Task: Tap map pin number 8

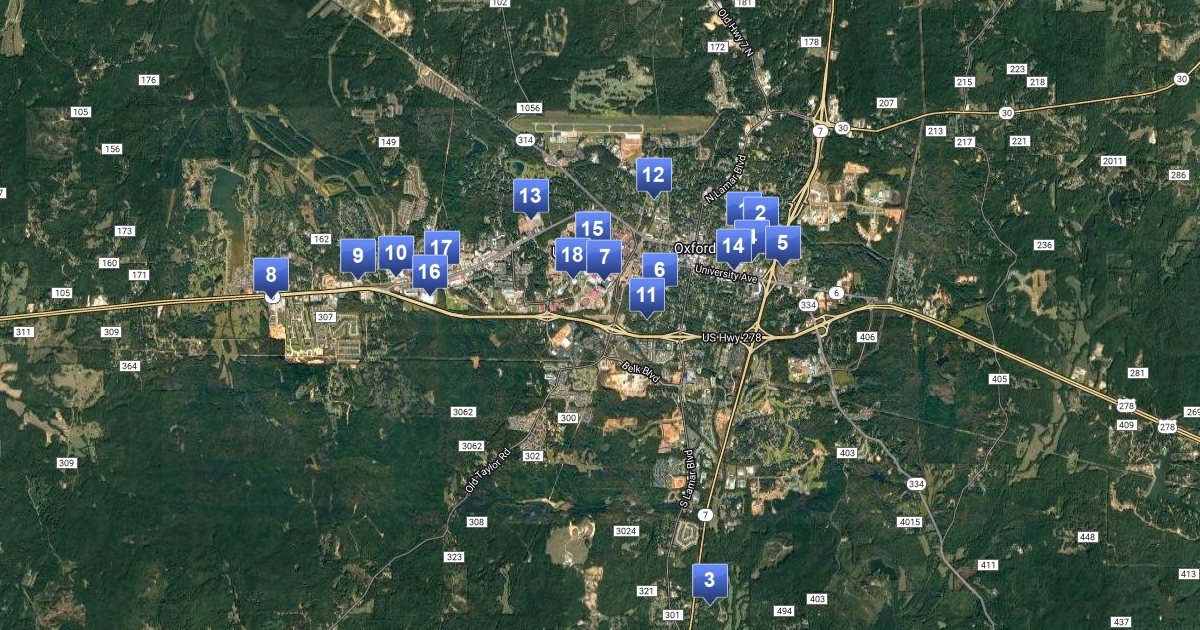Action: [271, 274]
